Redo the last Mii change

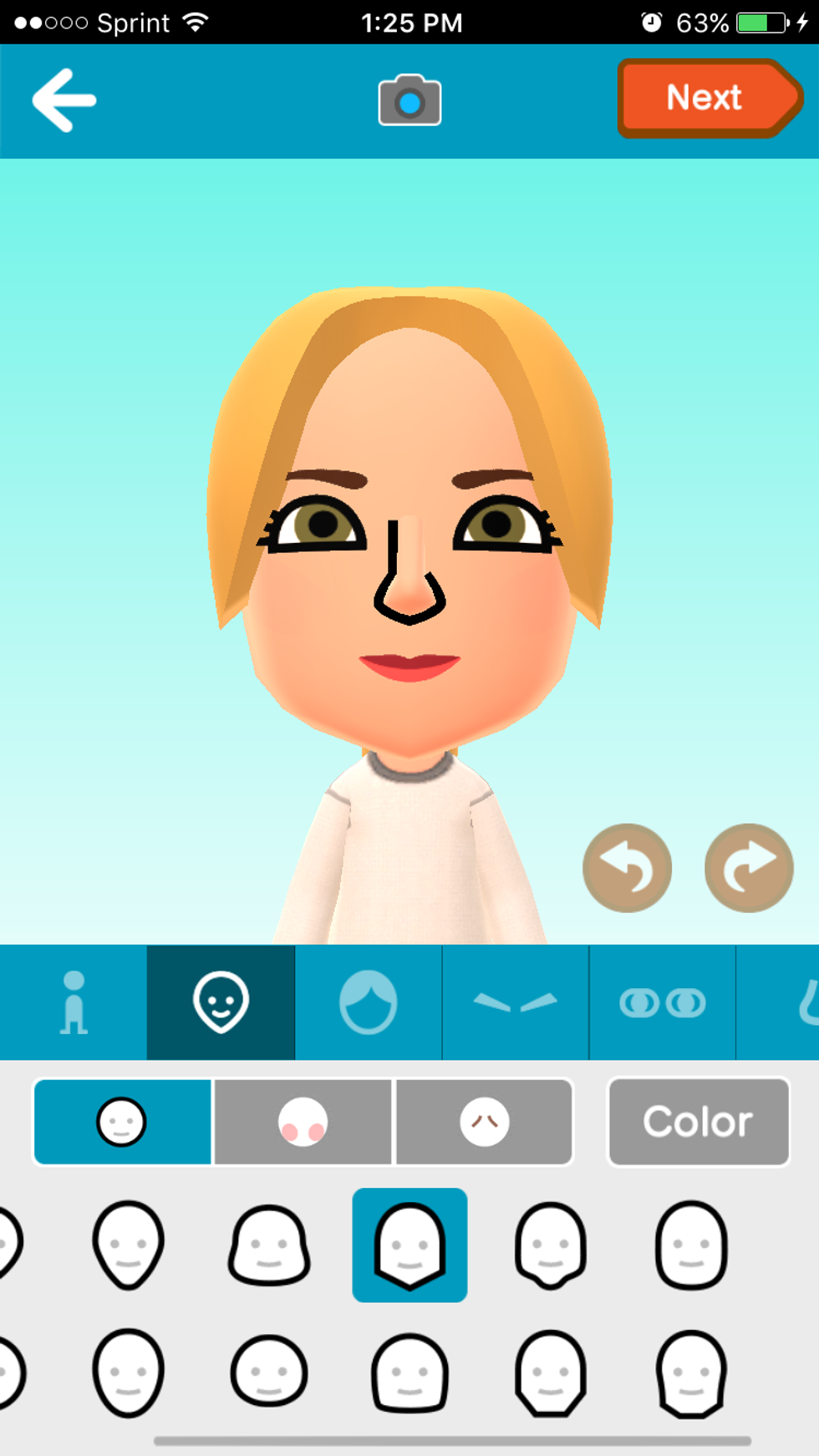point(749,868)
